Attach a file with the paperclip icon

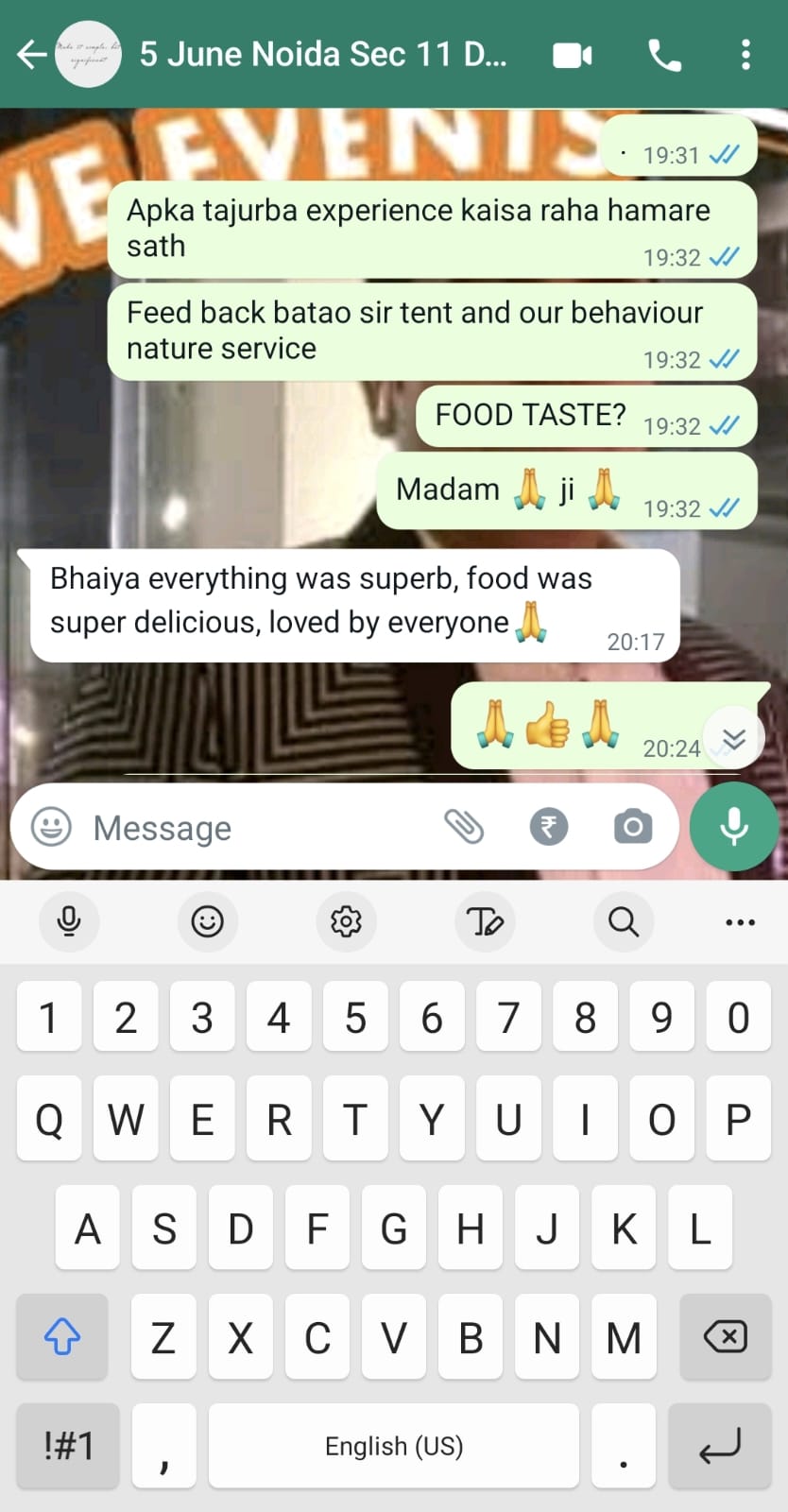point(463,827)
